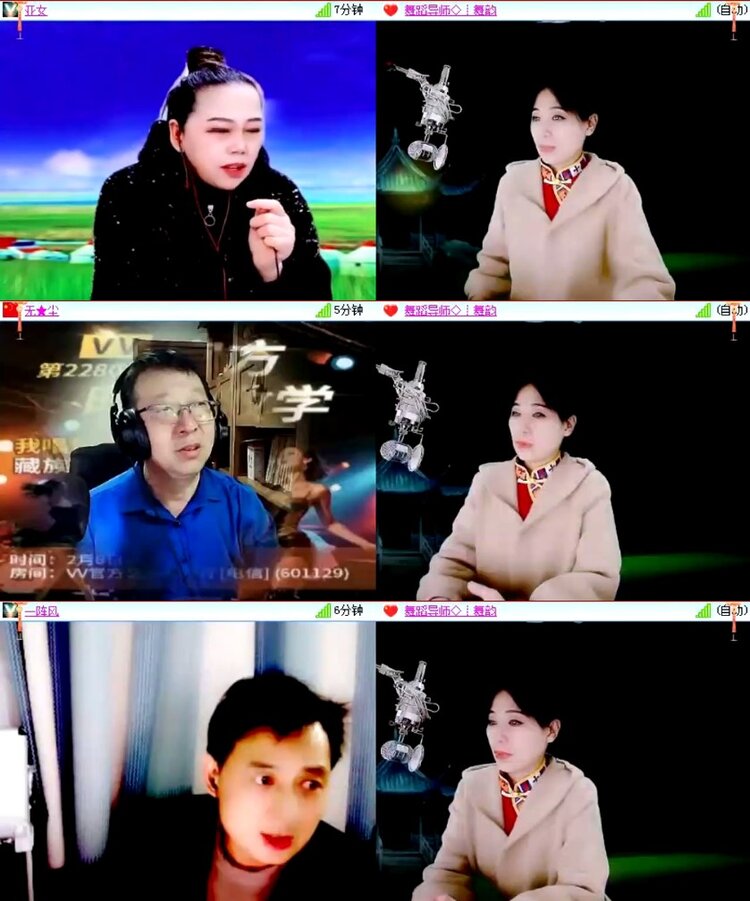Click the 一阵风 username link
Image resolution: width=750 pixels, height=901 pixels.
(x=40, y=610)
